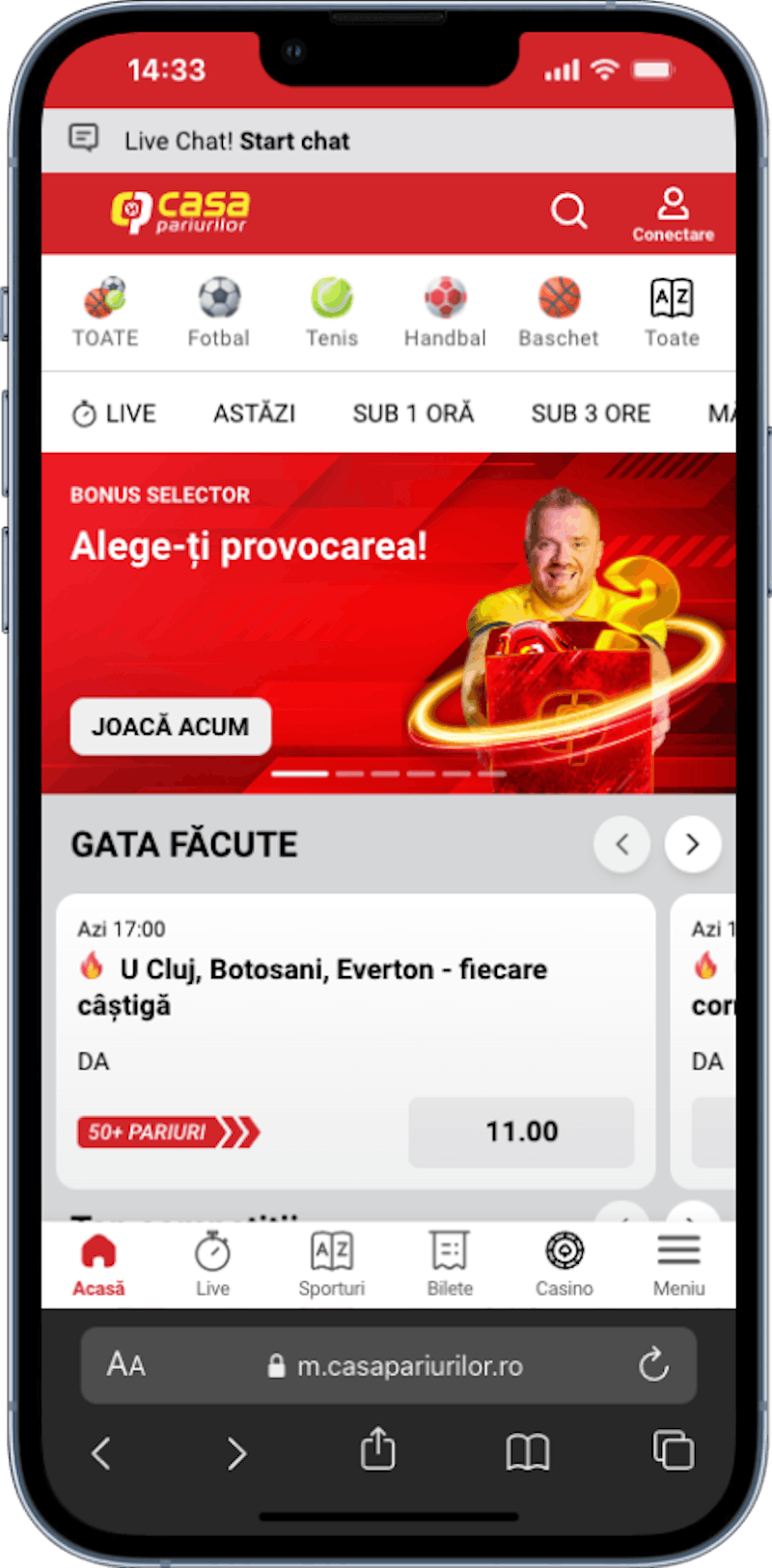Show events starting SUB 3 ORE

tap(591, 413)
